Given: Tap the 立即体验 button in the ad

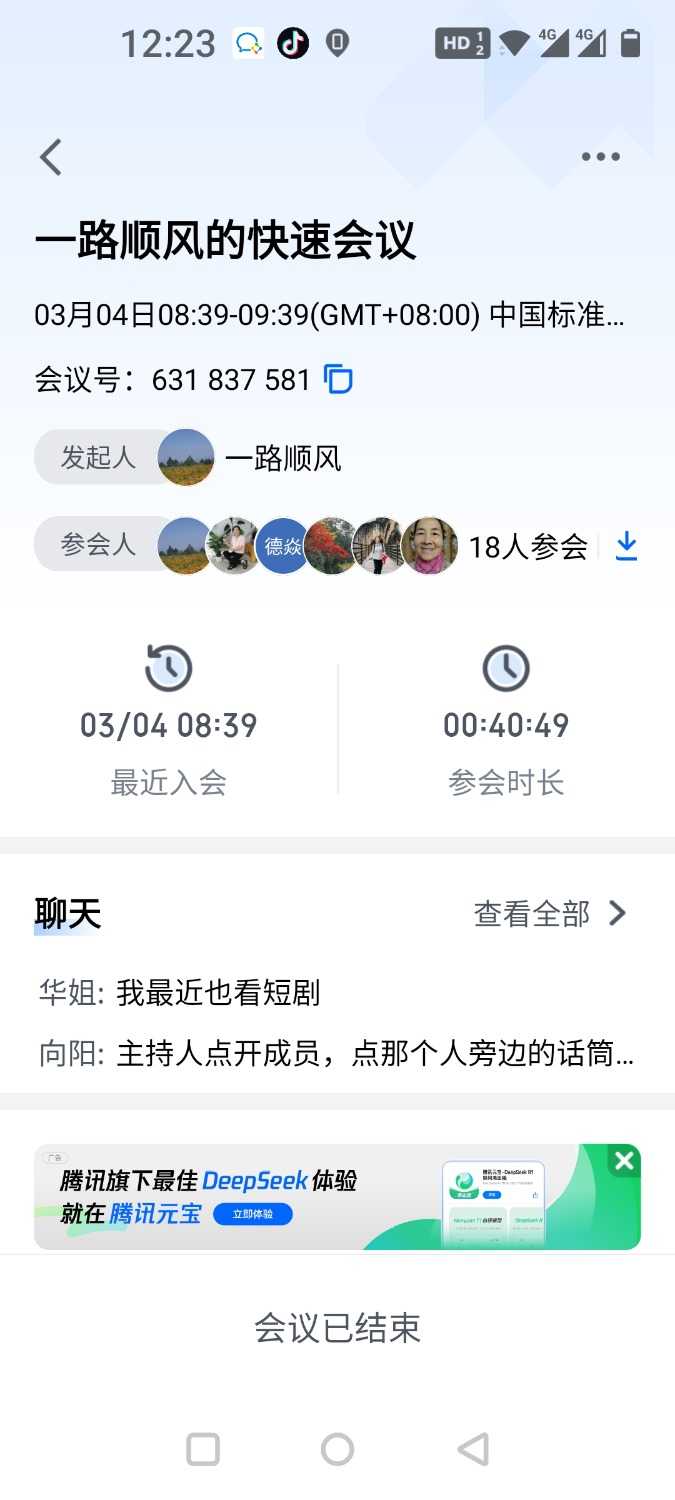Looking at the screenshot, I should (253, 1214).
